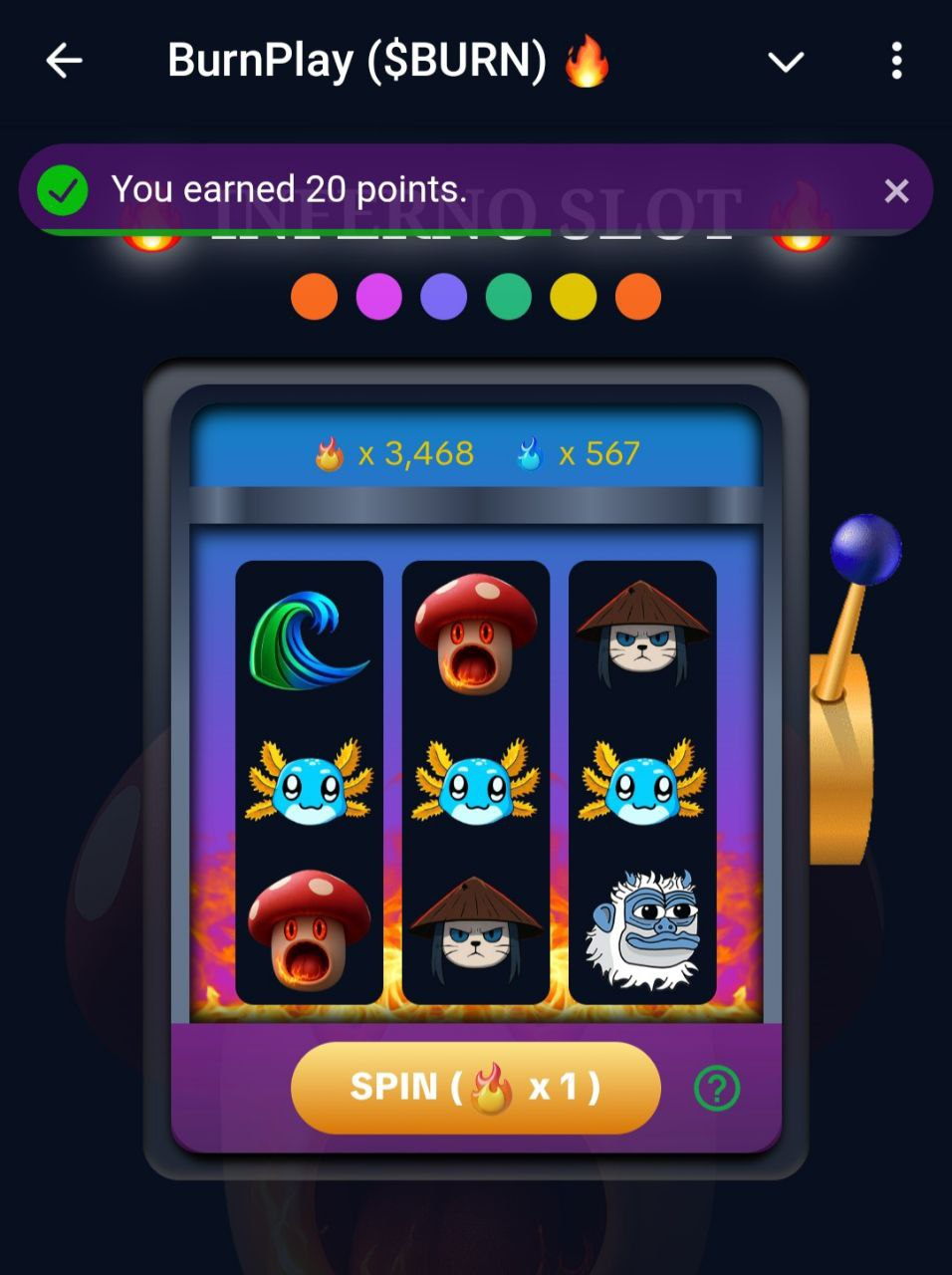952x1275 pixels.
Task: Spin the slot for one flame
Action: point(475,1087)
